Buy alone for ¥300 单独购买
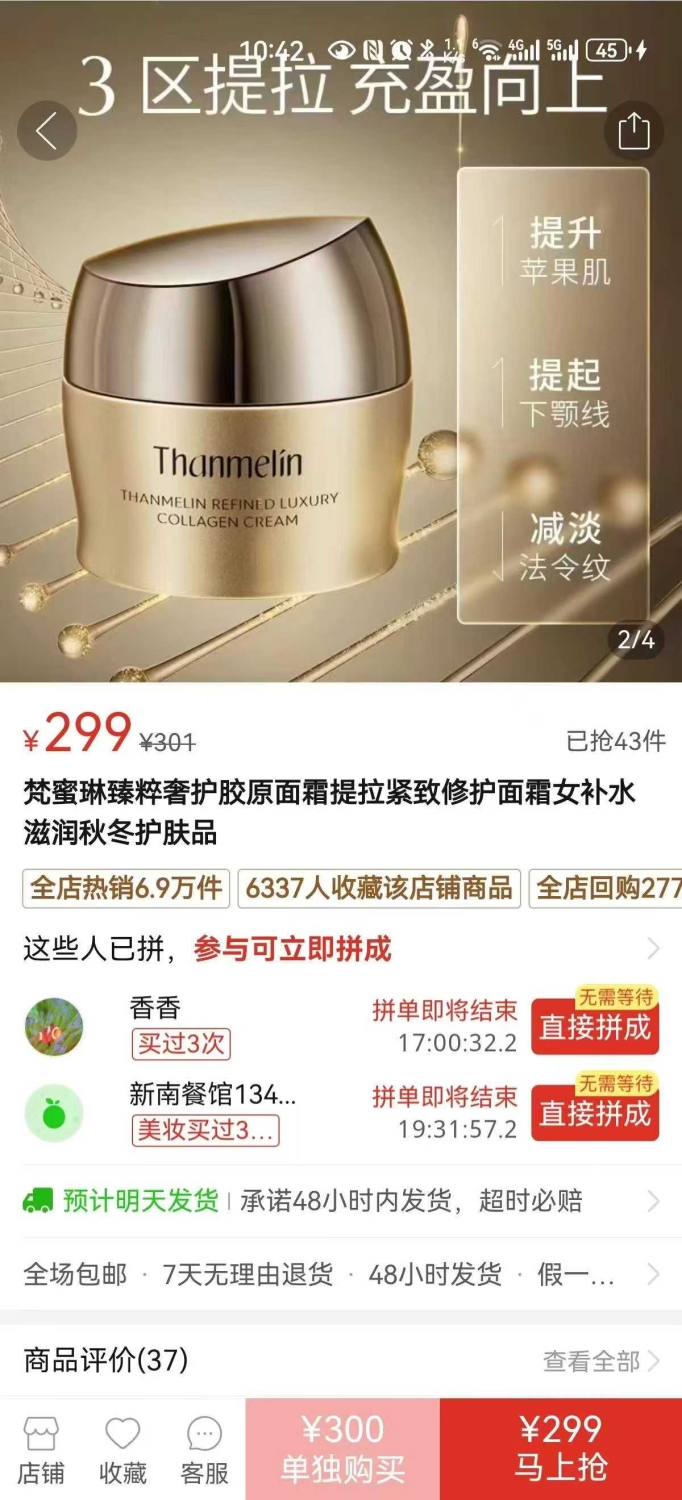Viewport: 682px width, 1500px height. click(342, 1449)
